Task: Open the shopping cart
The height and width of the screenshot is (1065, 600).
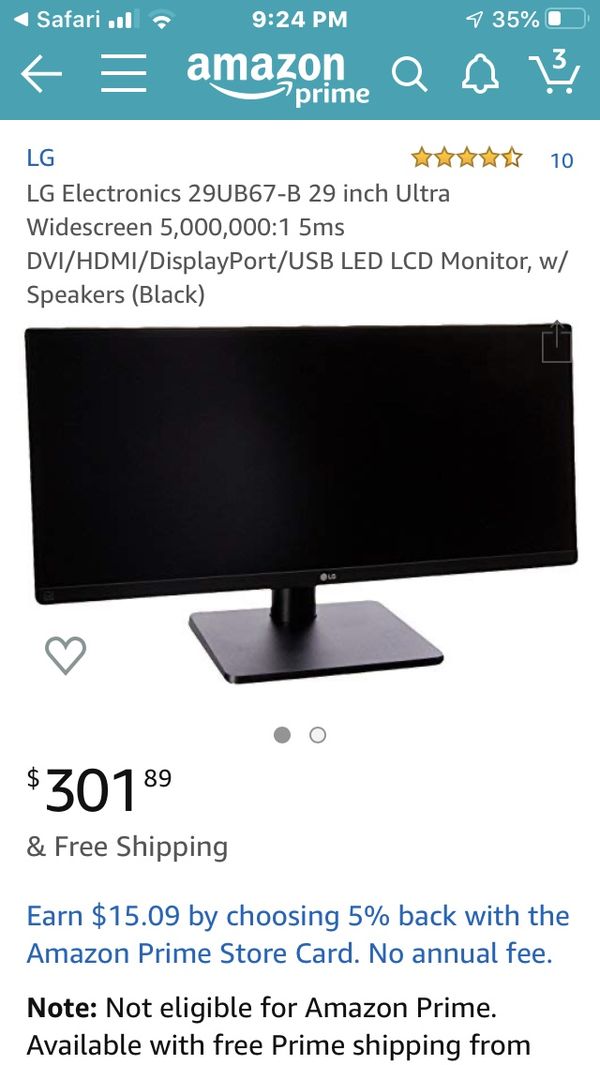Action: pos(553,72)
